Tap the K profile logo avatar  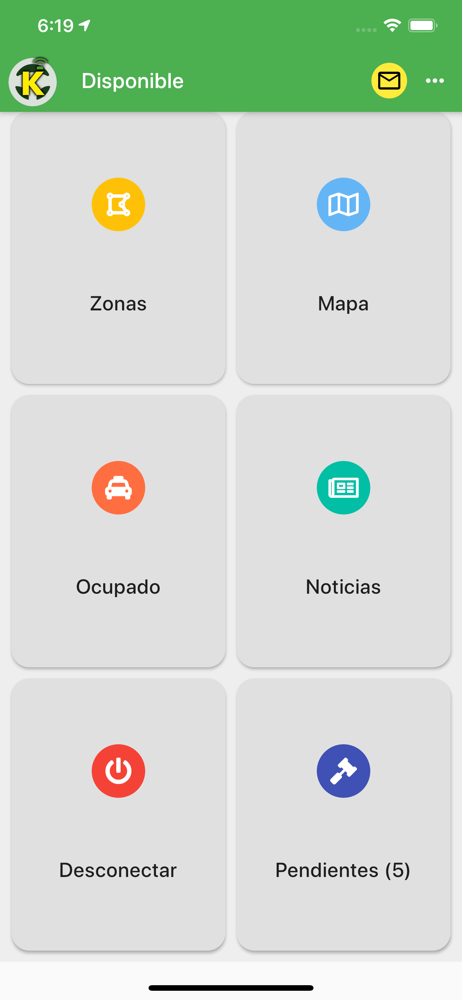33,81
